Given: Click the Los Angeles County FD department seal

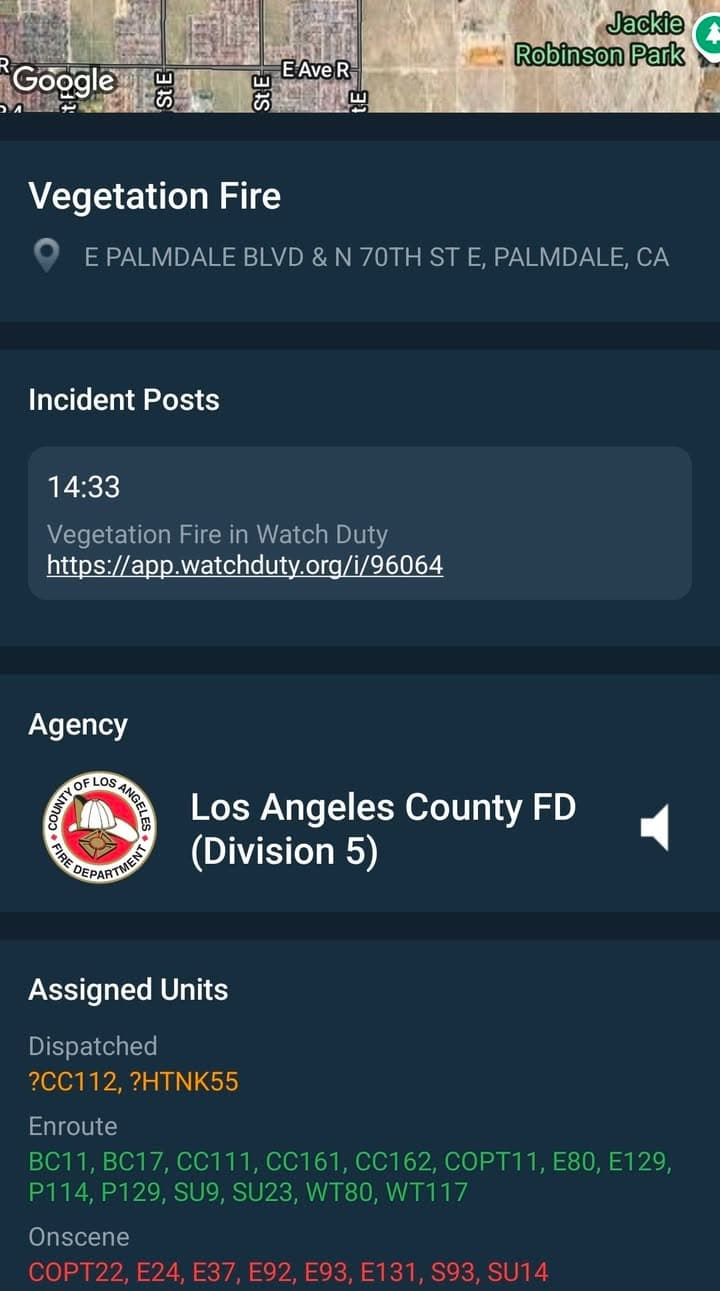Looking at the screenshot, I should click(x=96, y=828).
